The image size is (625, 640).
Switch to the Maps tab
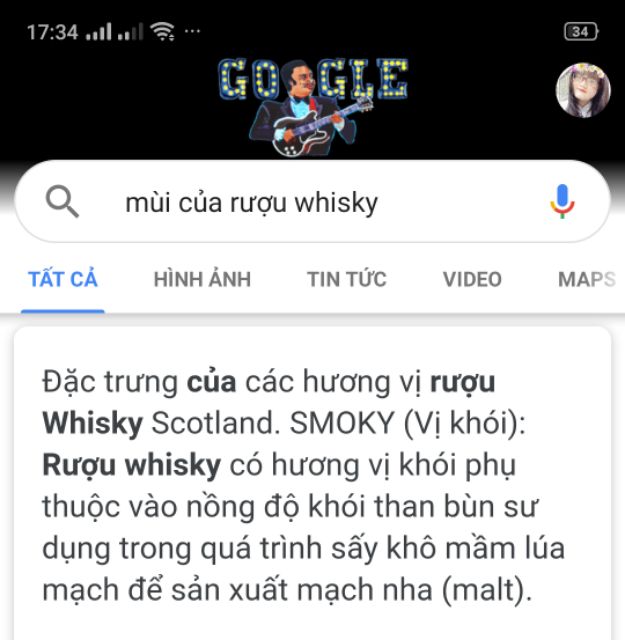coord(586,280)
